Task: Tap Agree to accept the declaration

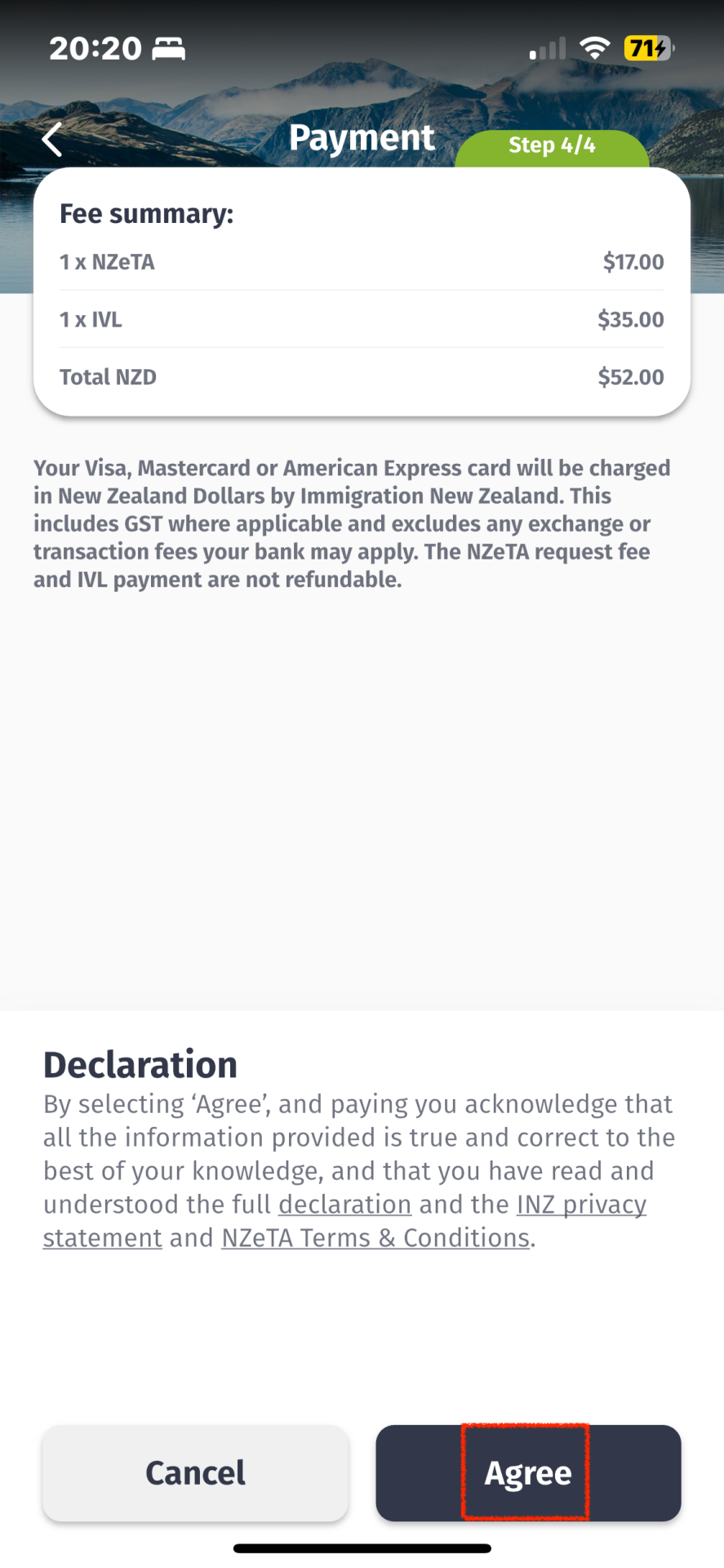Action: click(528, 1472)
